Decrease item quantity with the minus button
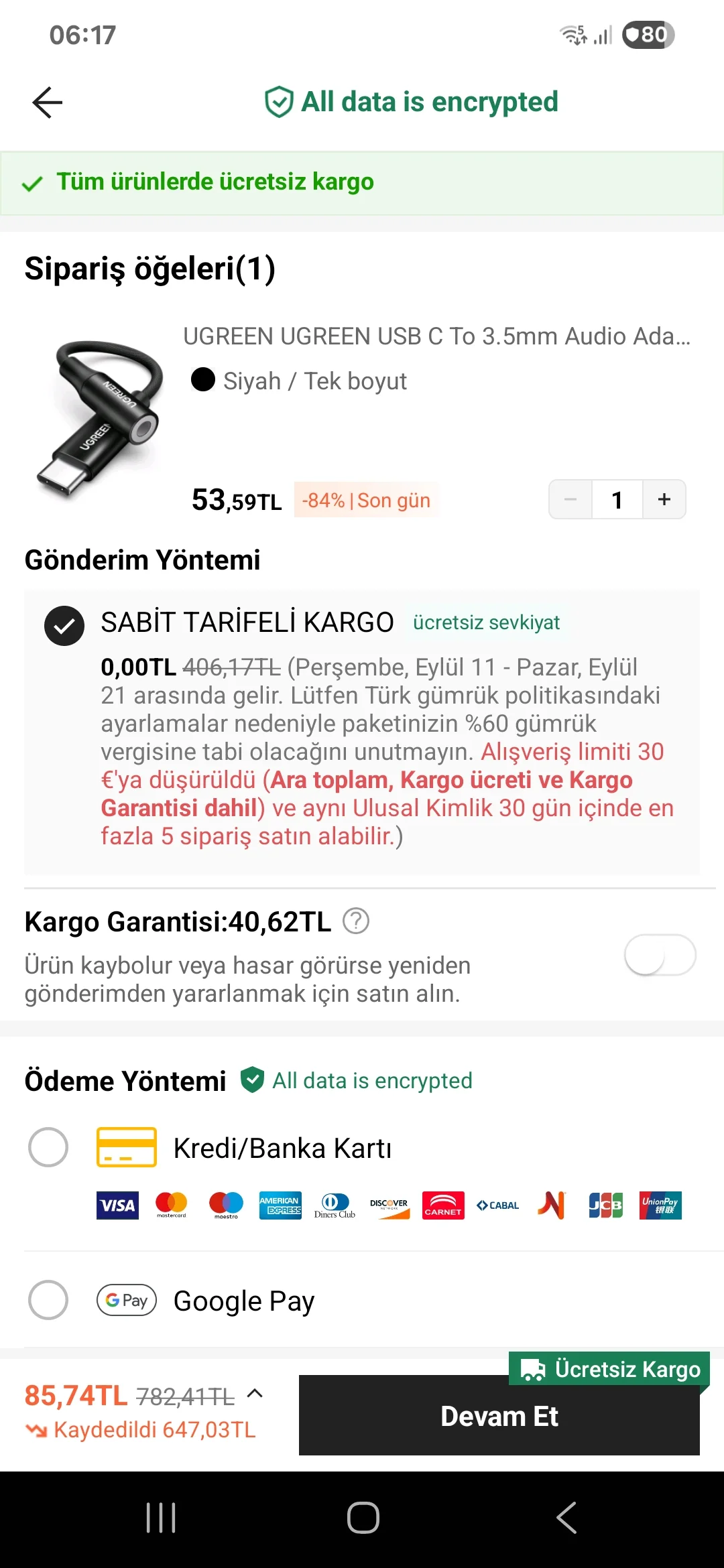The width and height of the screenshot is (724, 1568). [570, 499]
